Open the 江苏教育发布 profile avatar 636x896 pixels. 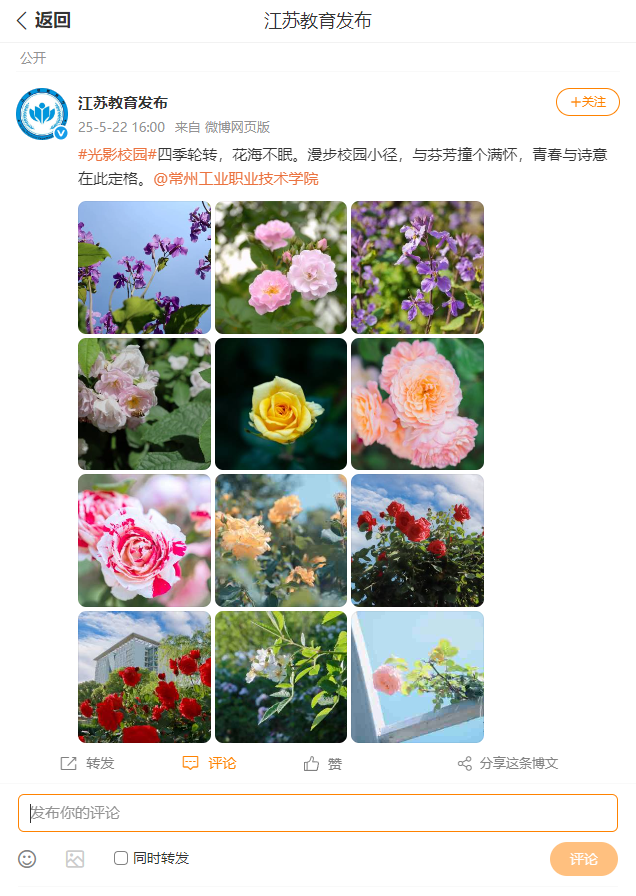tap(42, 113)
